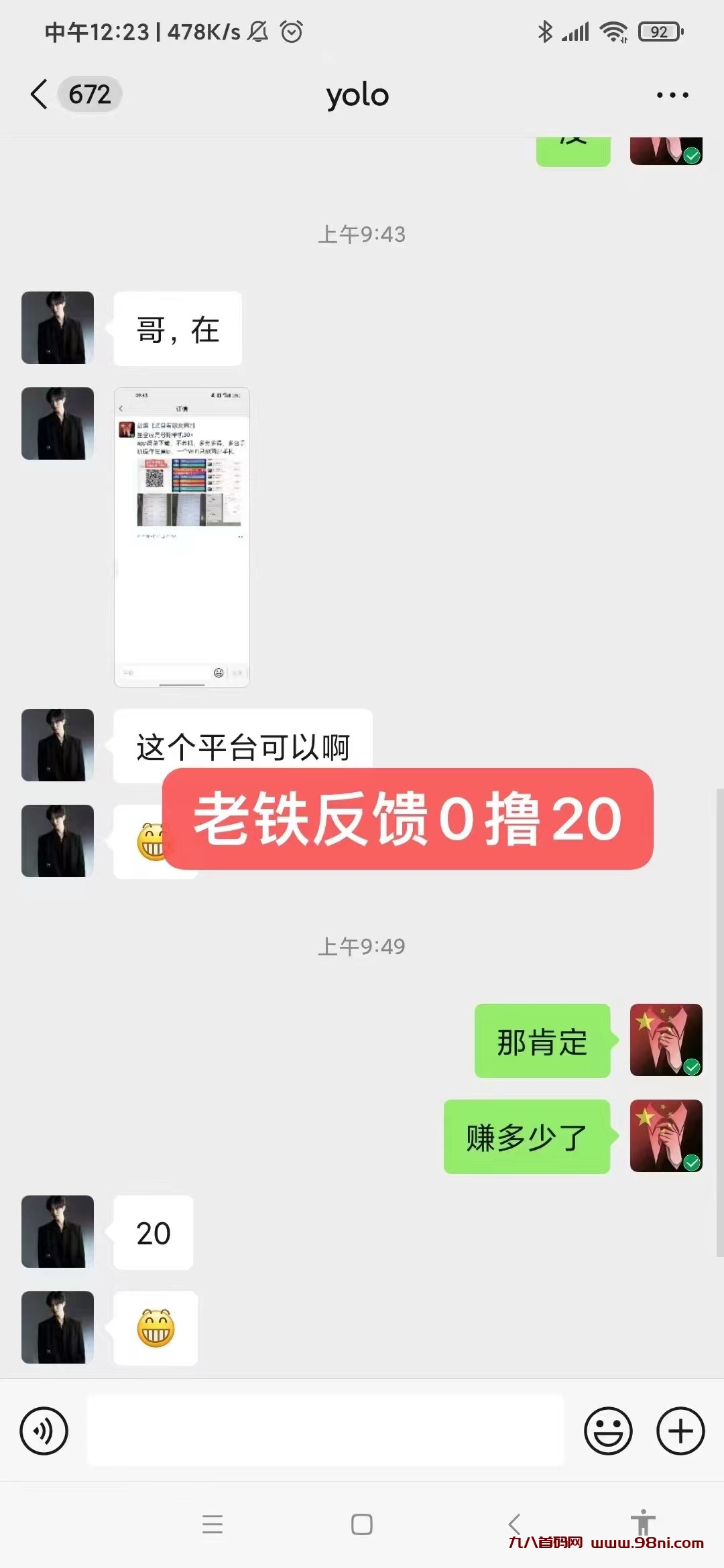Open the plus attachment icon
724x1568 pixels.
[x=679, y=1431]
